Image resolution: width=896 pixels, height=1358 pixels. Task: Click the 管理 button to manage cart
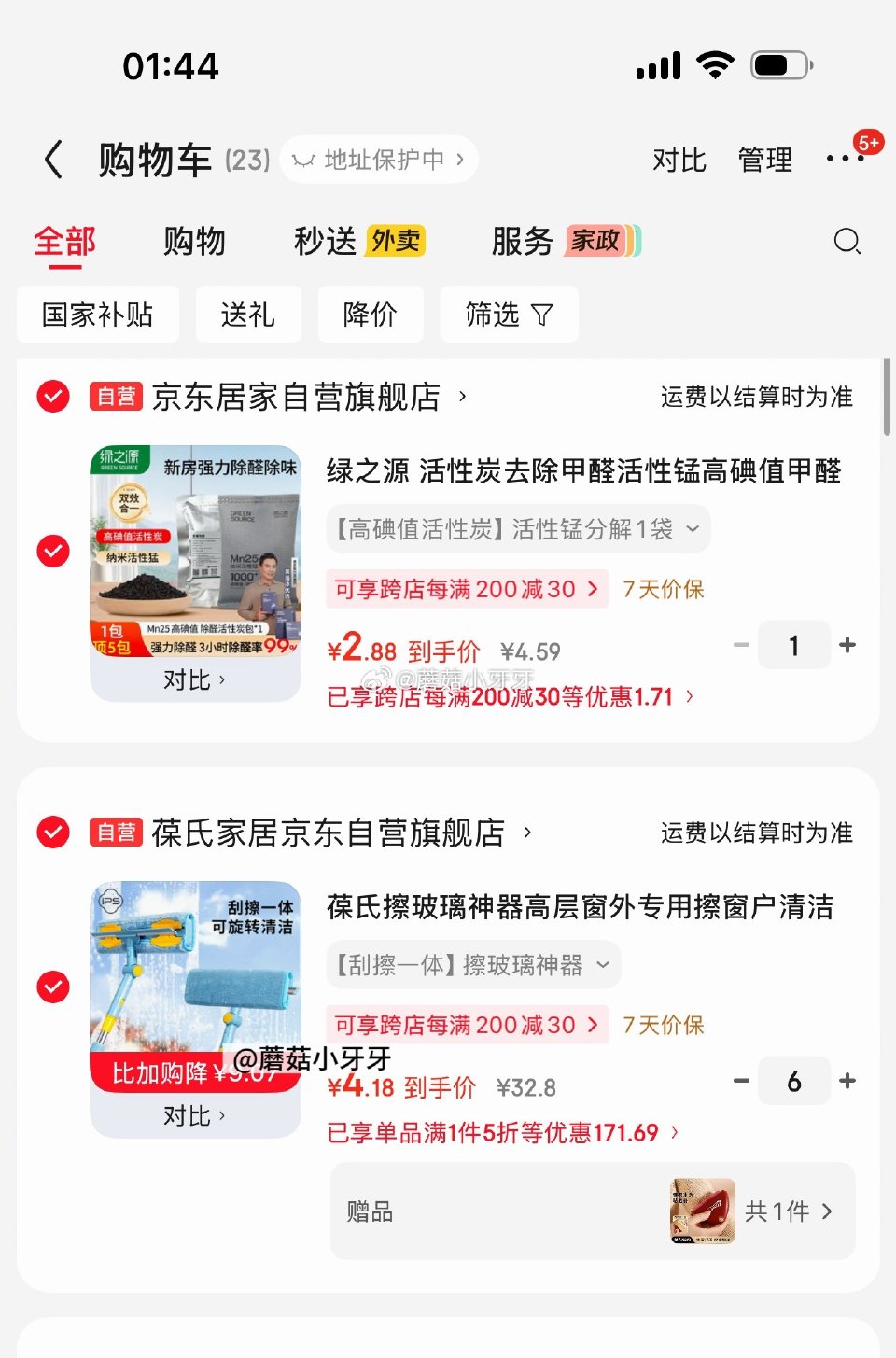point(764,159)
